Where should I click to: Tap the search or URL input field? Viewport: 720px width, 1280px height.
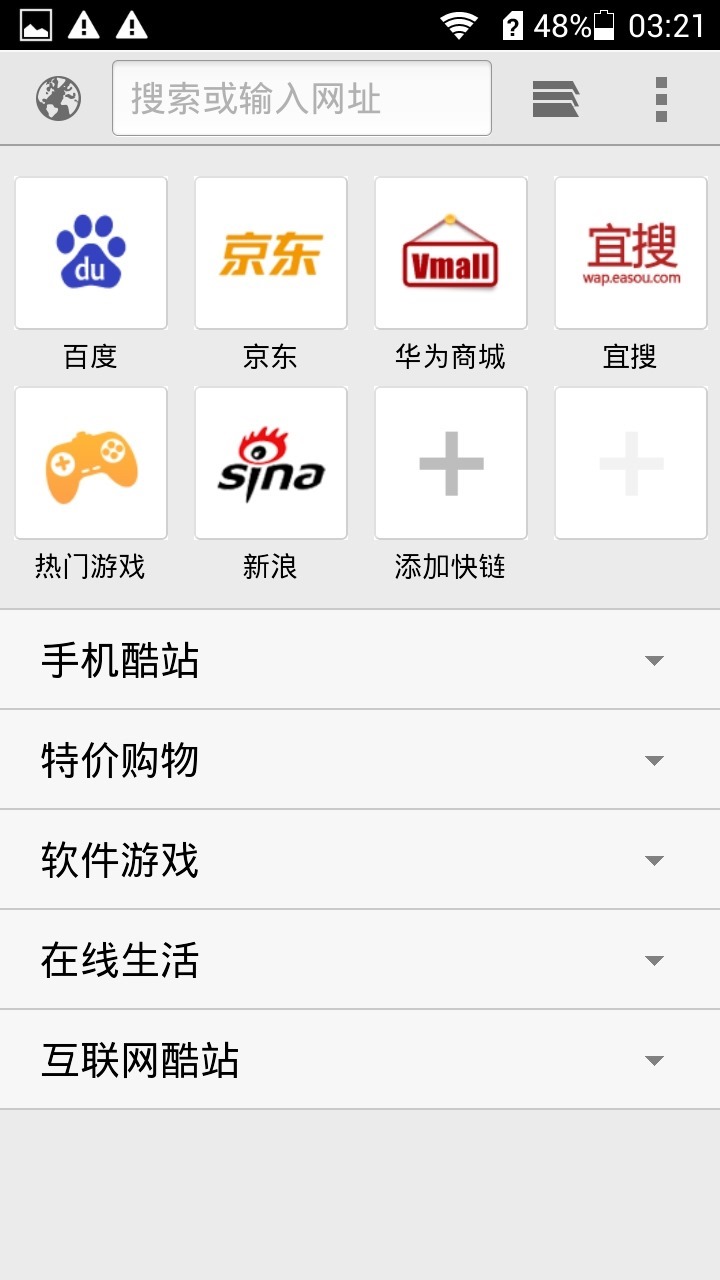(301, 98)
